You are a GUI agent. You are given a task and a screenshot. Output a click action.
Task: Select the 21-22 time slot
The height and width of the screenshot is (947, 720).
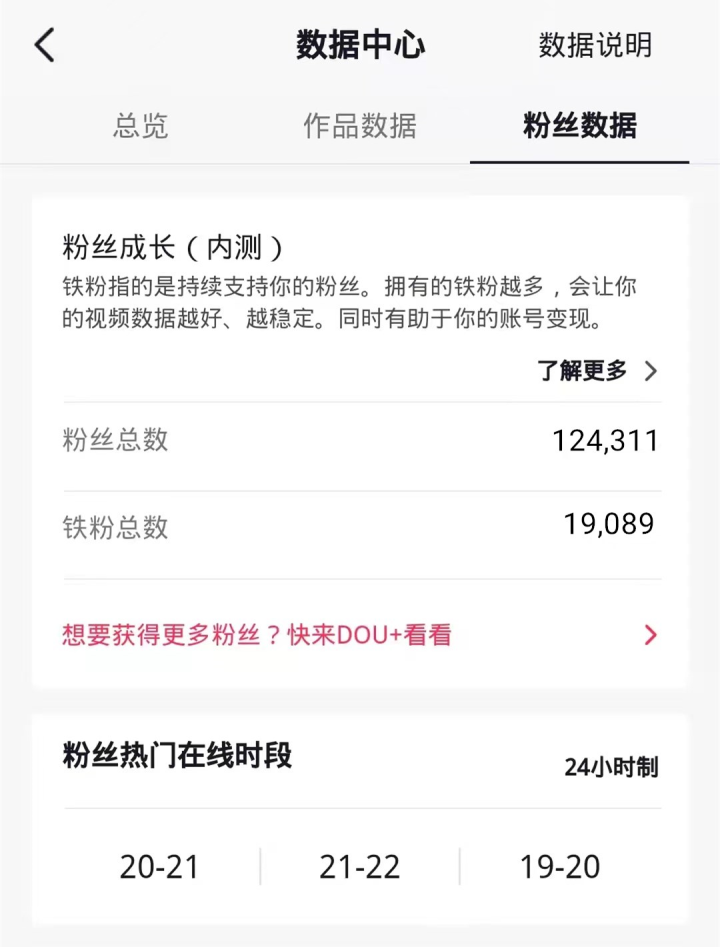(358, 867)
